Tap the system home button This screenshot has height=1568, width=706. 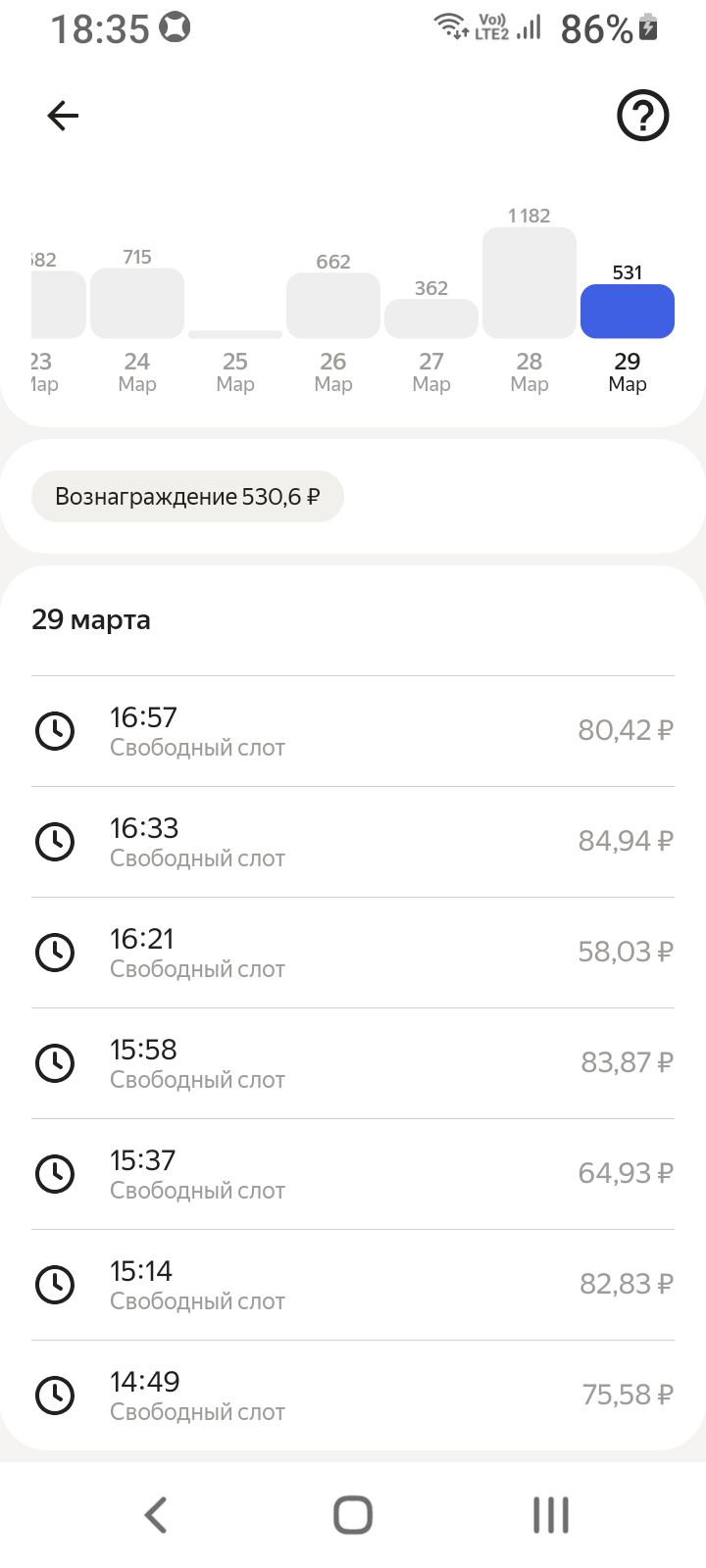[x=353, y=1515]
